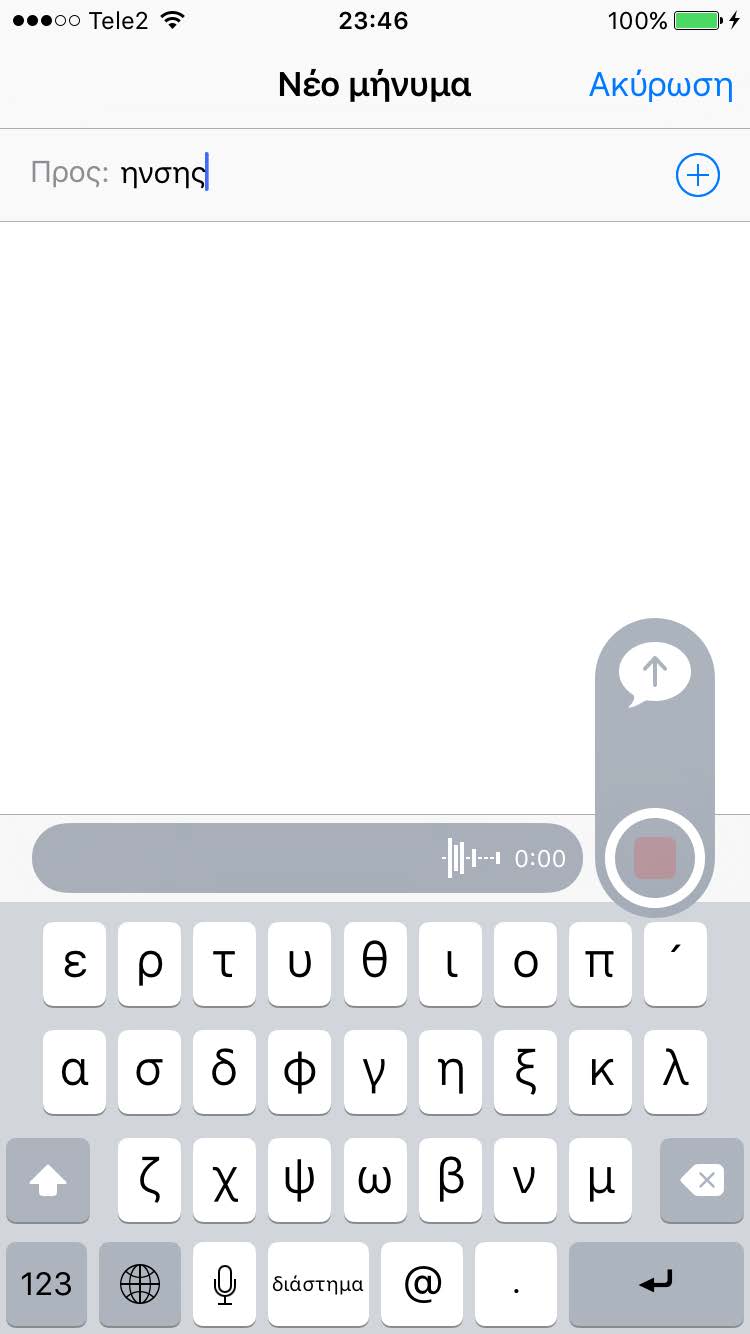Tap Ακύρωση to cancel the new message
750x1334 pixels.
(x=660, y=85)
